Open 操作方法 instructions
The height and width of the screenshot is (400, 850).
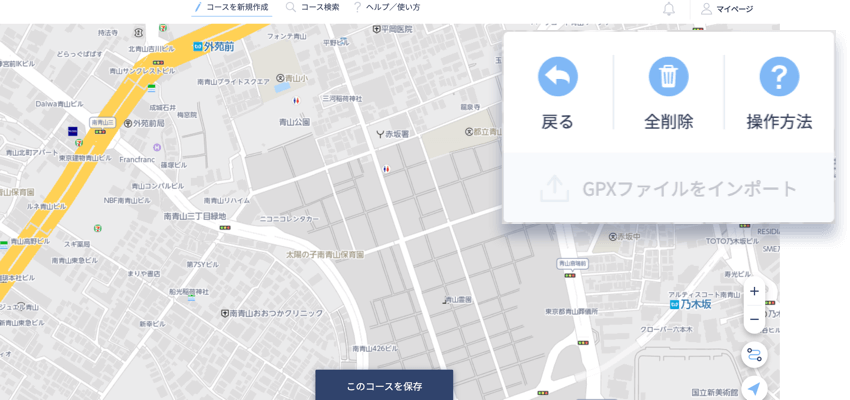point(779,92)
